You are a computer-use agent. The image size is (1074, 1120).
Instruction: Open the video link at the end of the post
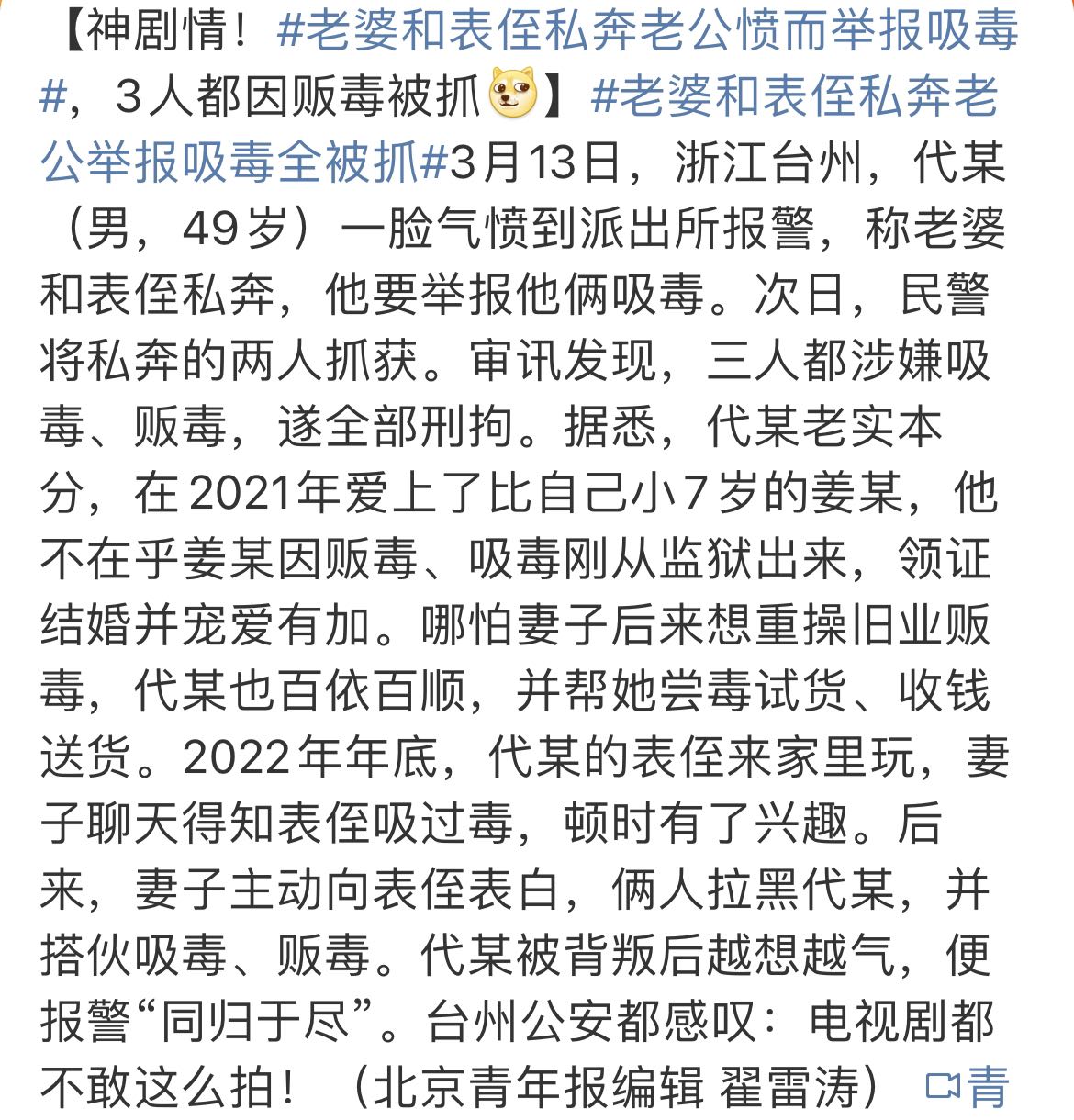click(x=968, y=1088)
